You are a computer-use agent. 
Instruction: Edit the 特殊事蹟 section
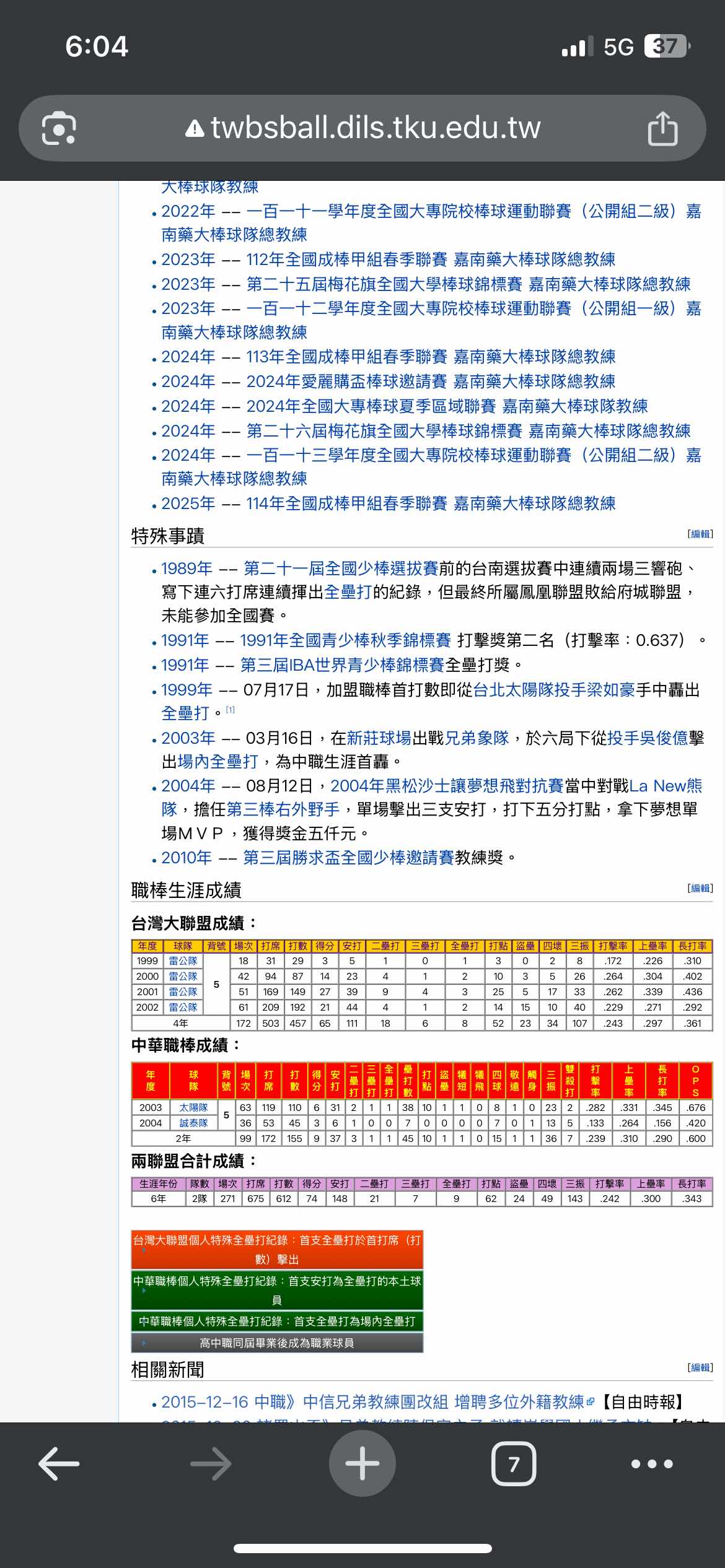pyautogui.click(x=700, y=534)
